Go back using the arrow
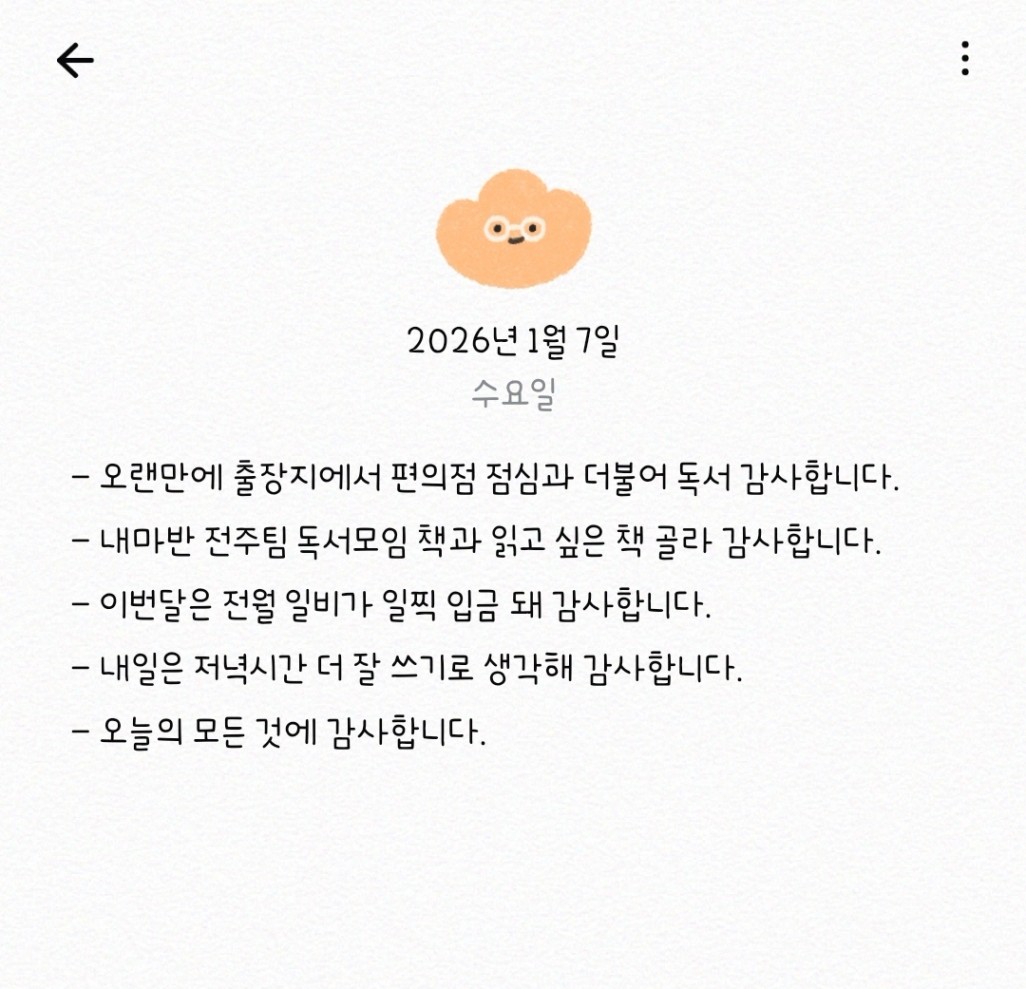The width and height of the screenshot is (1026, 989). tap(75, 61)
